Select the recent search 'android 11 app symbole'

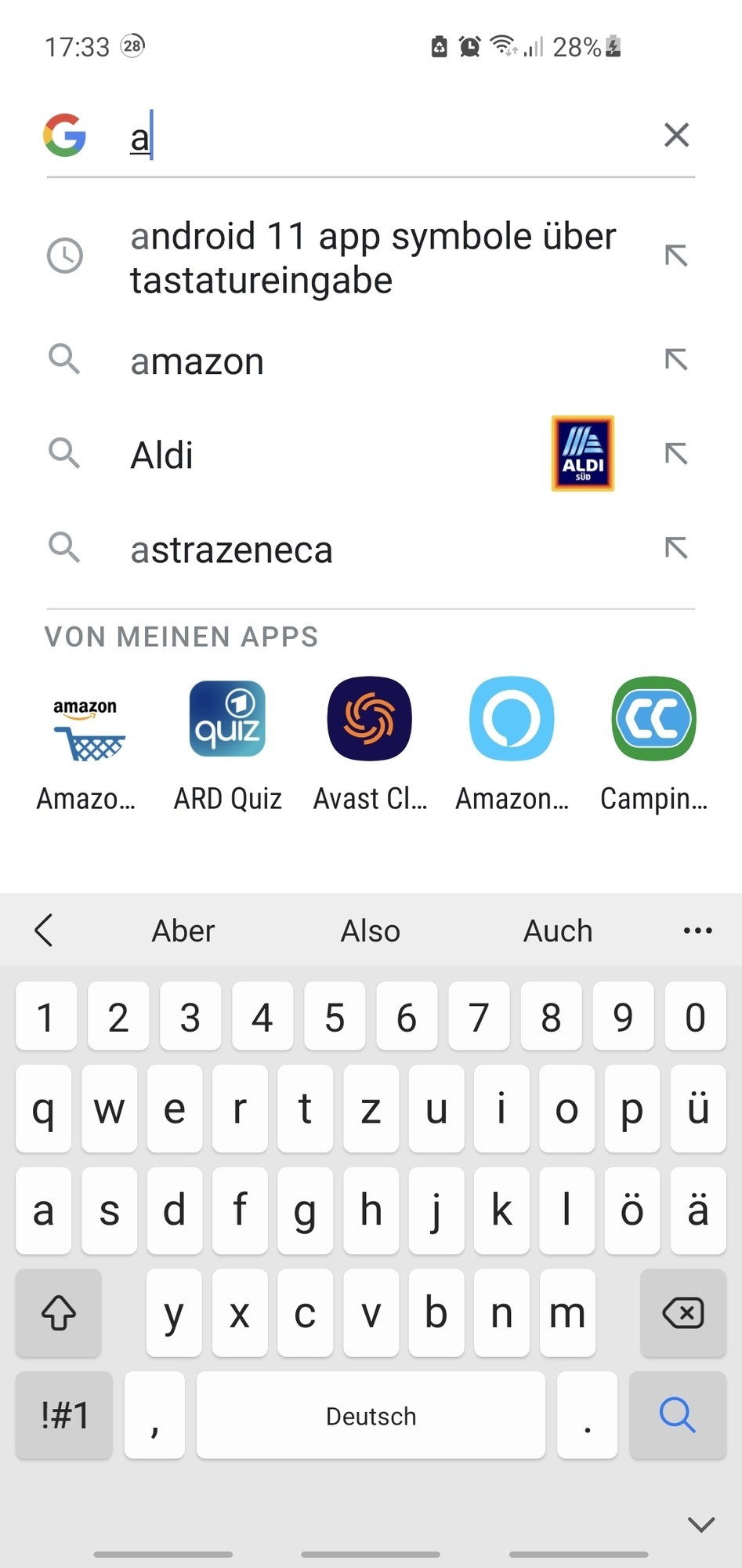372,257
